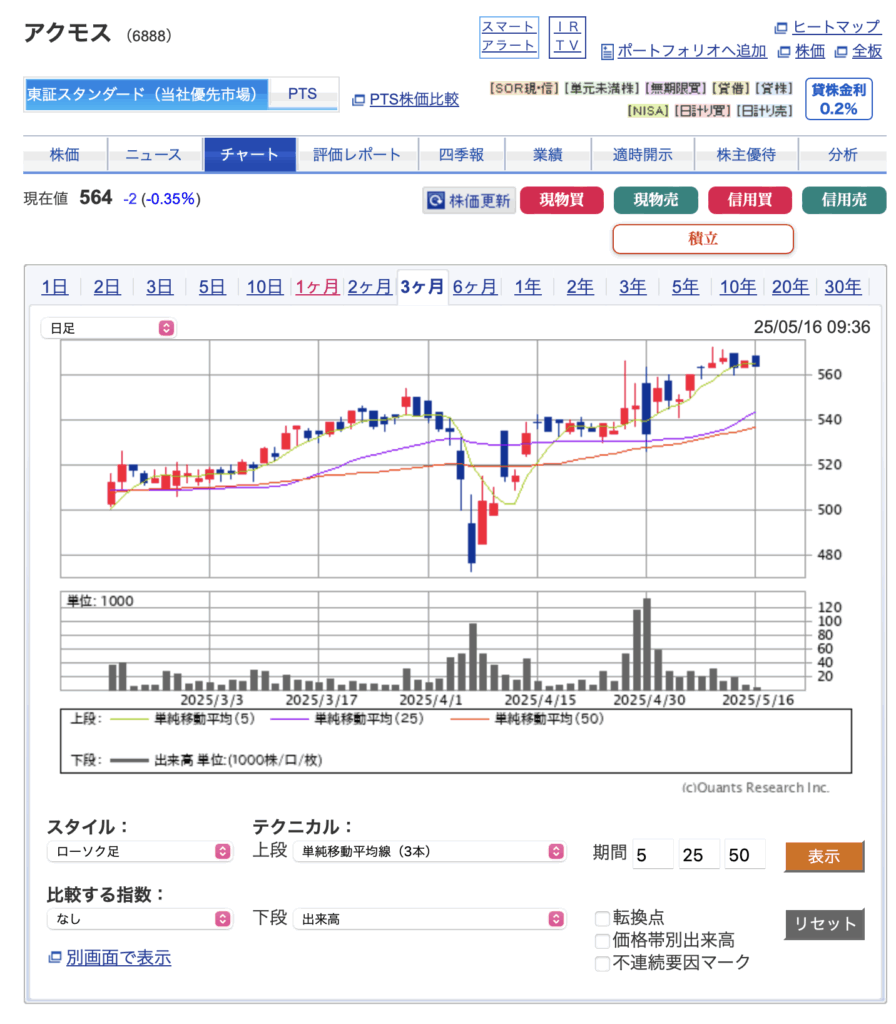Open PTS株価比較 link
Image resolution: width=896 pixels, height=1024 pixels.
point(413,99)
